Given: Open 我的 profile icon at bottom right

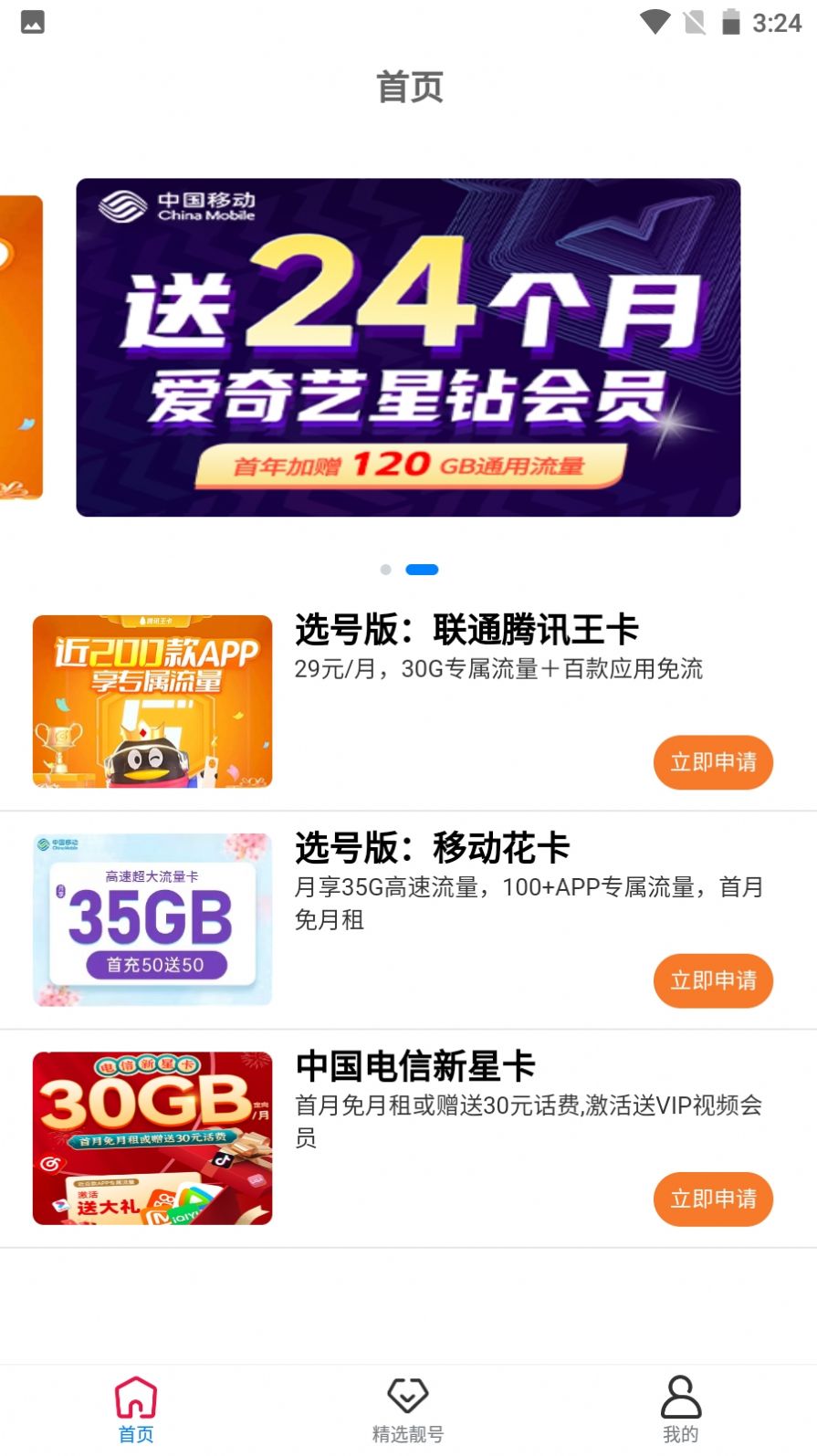Looking at the screenshot, I should click(x=678, y=1394).
